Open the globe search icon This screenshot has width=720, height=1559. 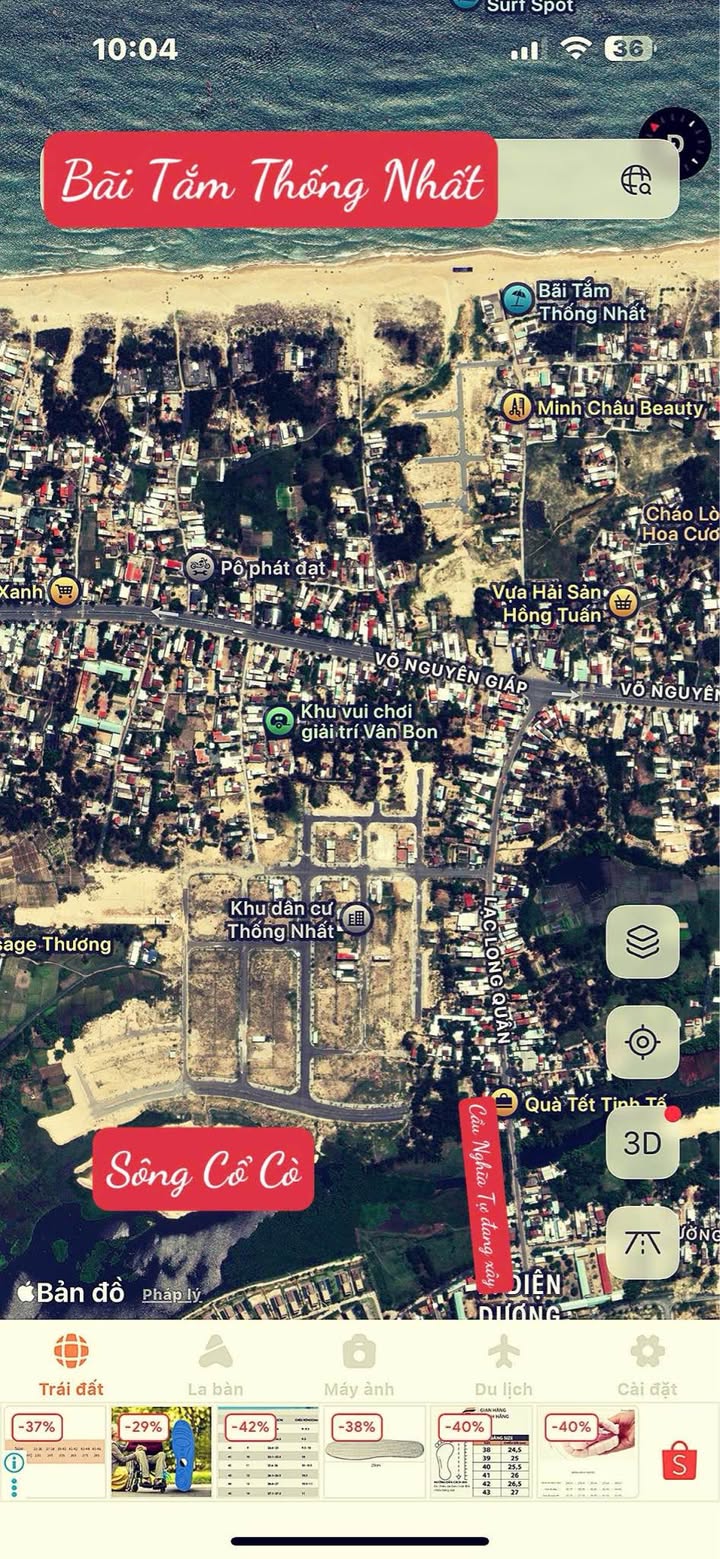636,180
